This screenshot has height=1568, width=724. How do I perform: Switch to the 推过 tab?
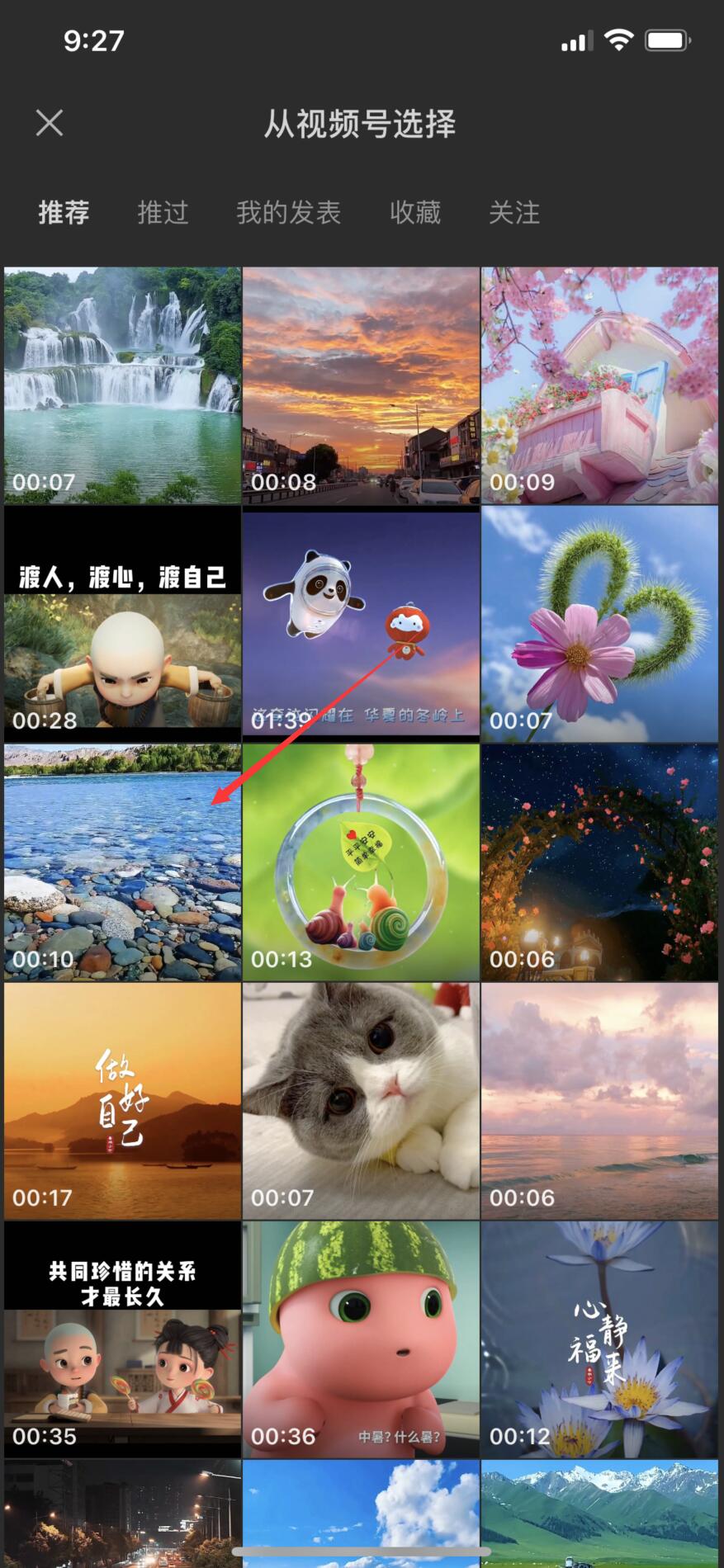click(x=162, y=213)
